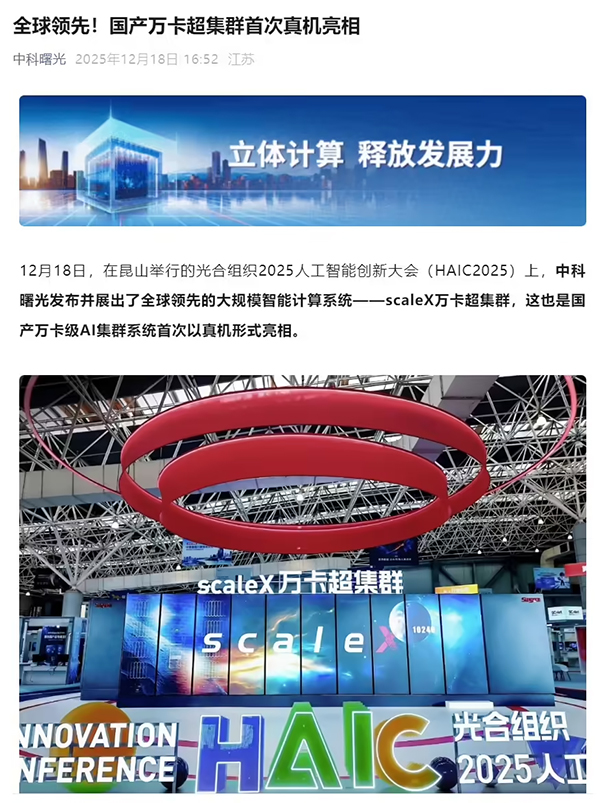Open the 中科曙光 account profile link
The height and width of the screenshot is (803, 600).
pos(39,59)
